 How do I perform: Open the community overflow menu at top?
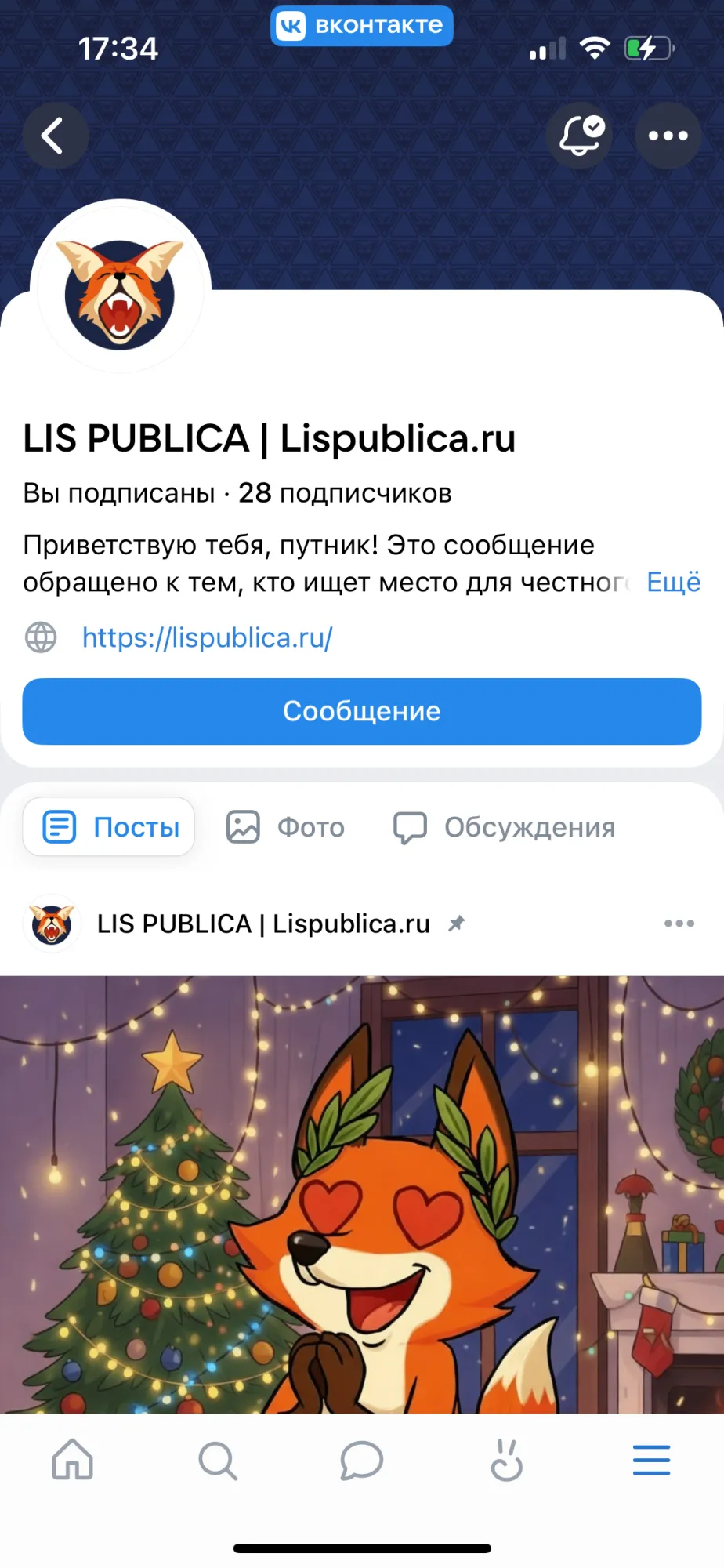pos(668,136)
